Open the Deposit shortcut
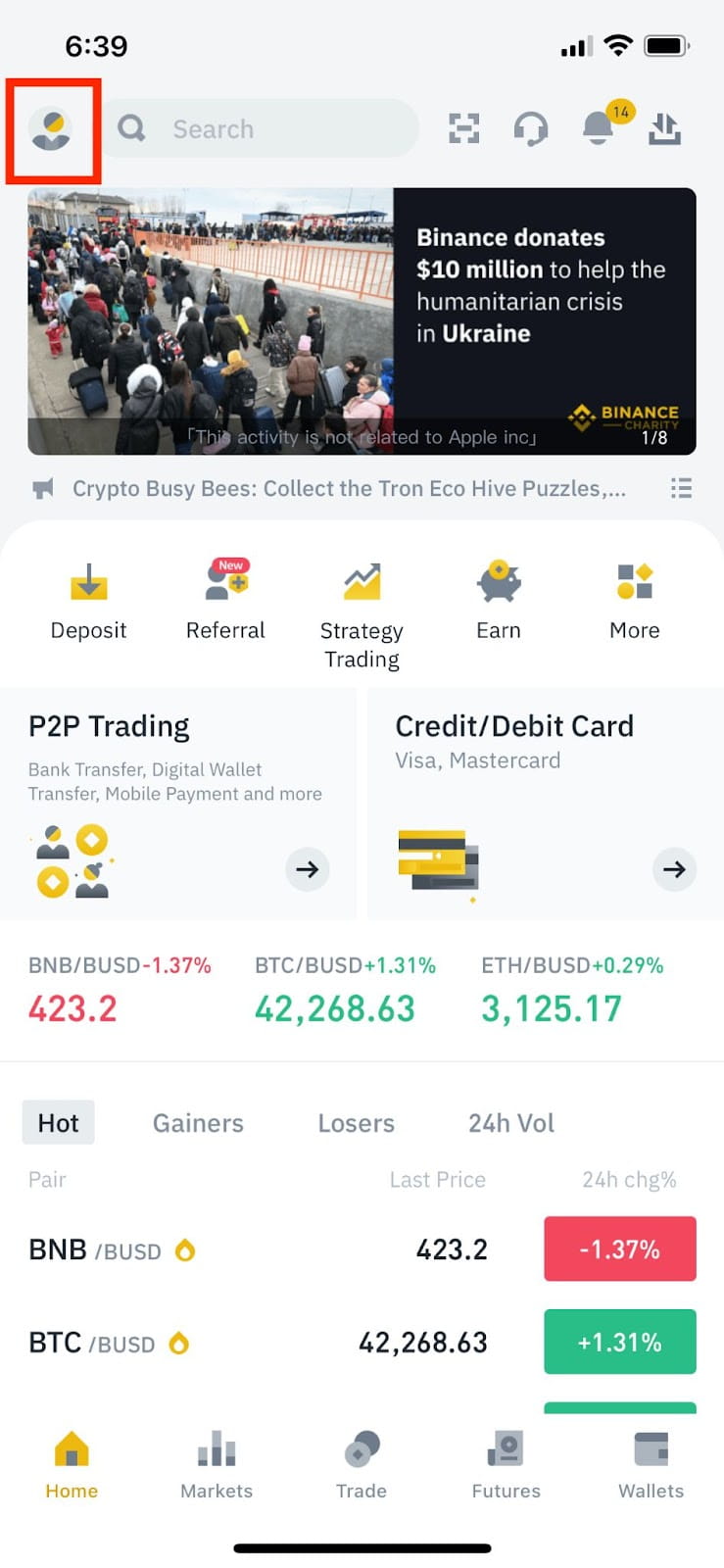This screenshot has height=1568, width=724. pyautogui.click(x=88, y=601)
